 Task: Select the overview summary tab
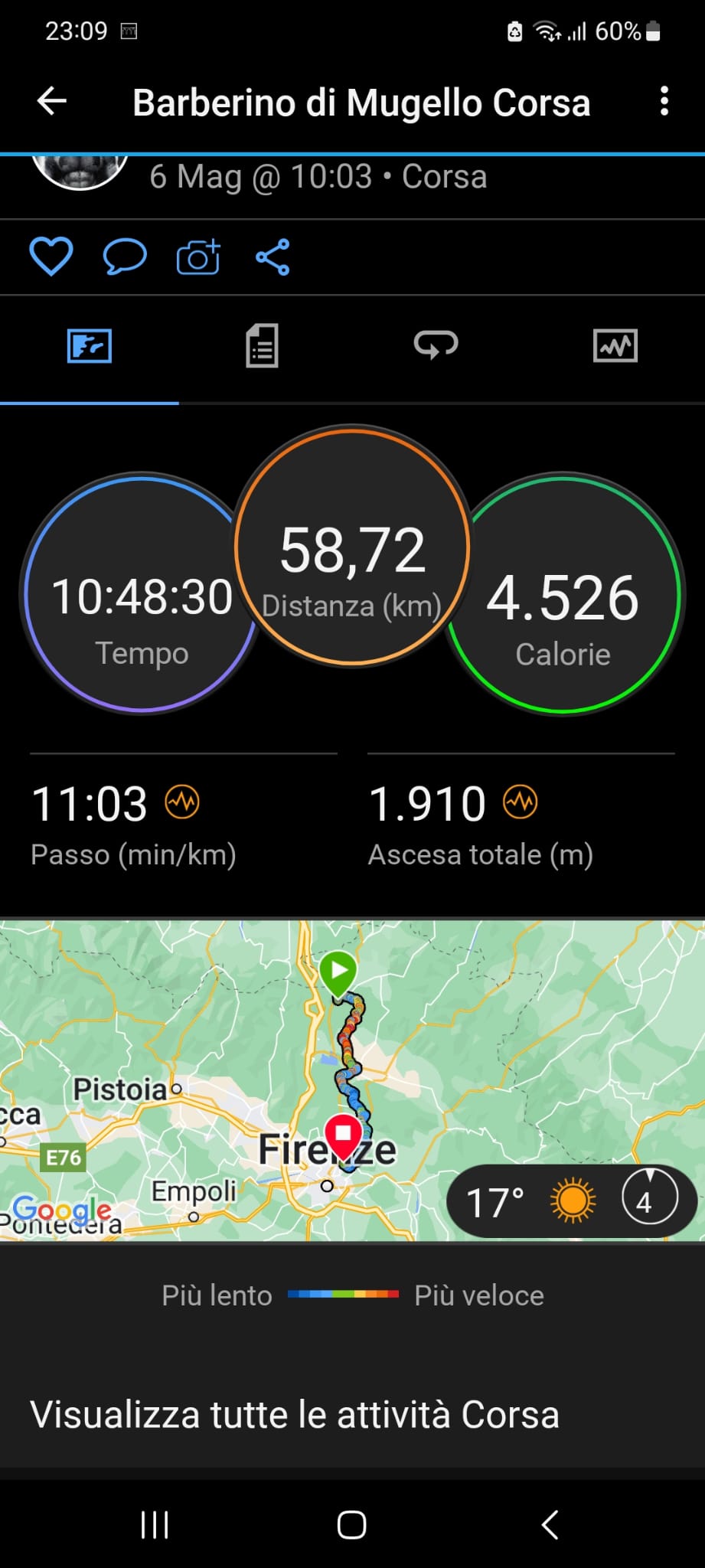90,346
